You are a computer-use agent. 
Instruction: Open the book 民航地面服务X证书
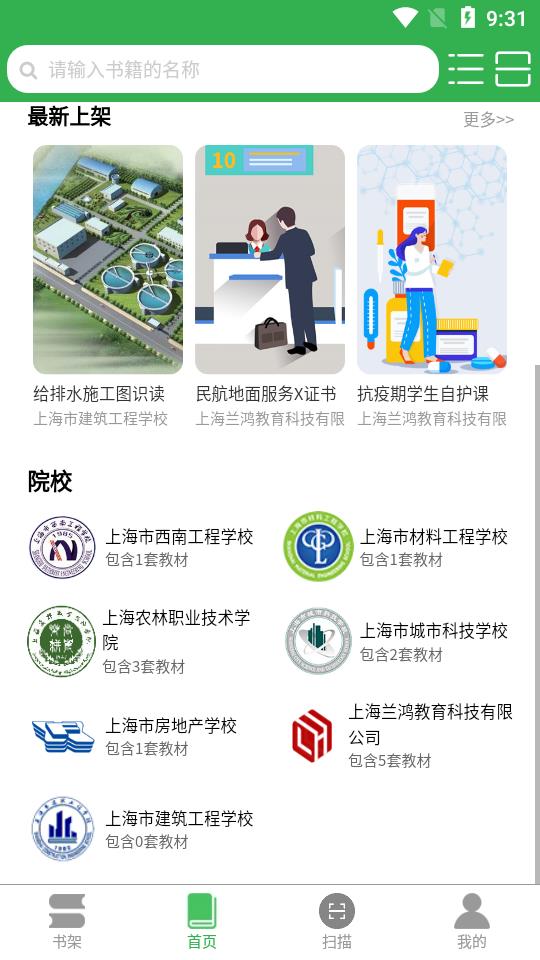(x=270, y=286)
